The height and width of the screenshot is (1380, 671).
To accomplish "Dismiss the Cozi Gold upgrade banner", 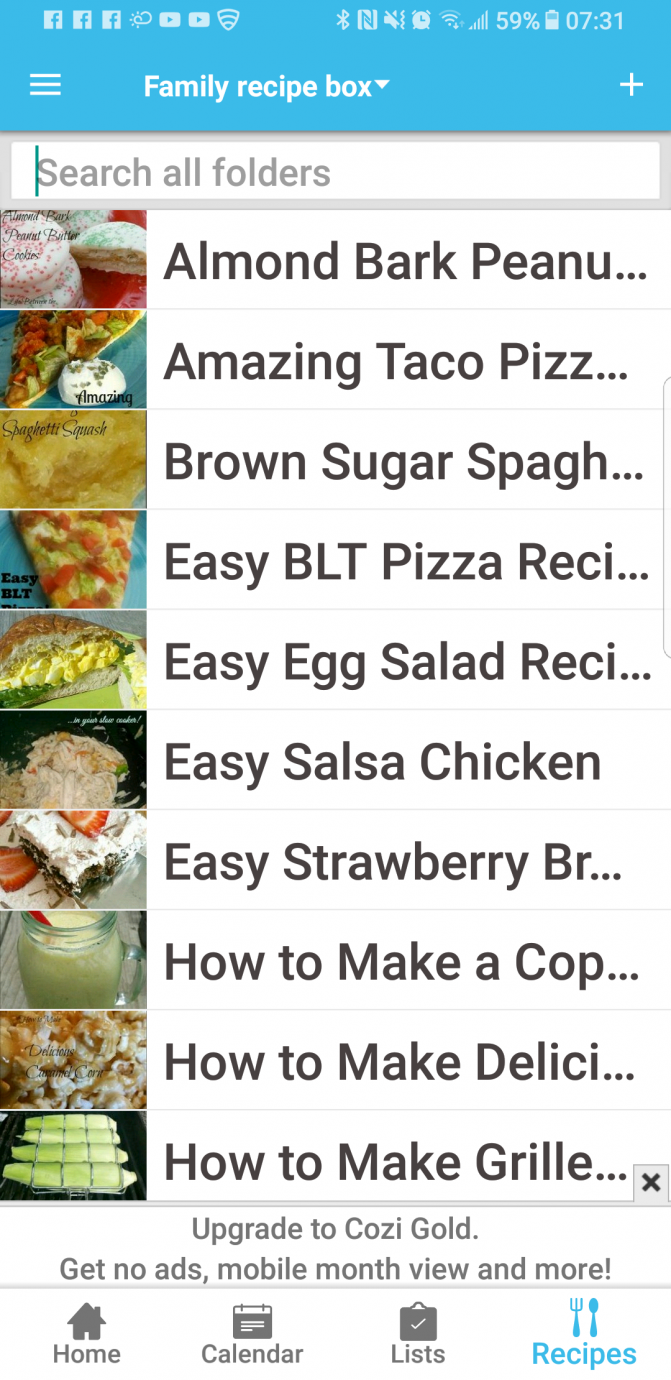I will pyautogui.click(x=651, y=1183).
